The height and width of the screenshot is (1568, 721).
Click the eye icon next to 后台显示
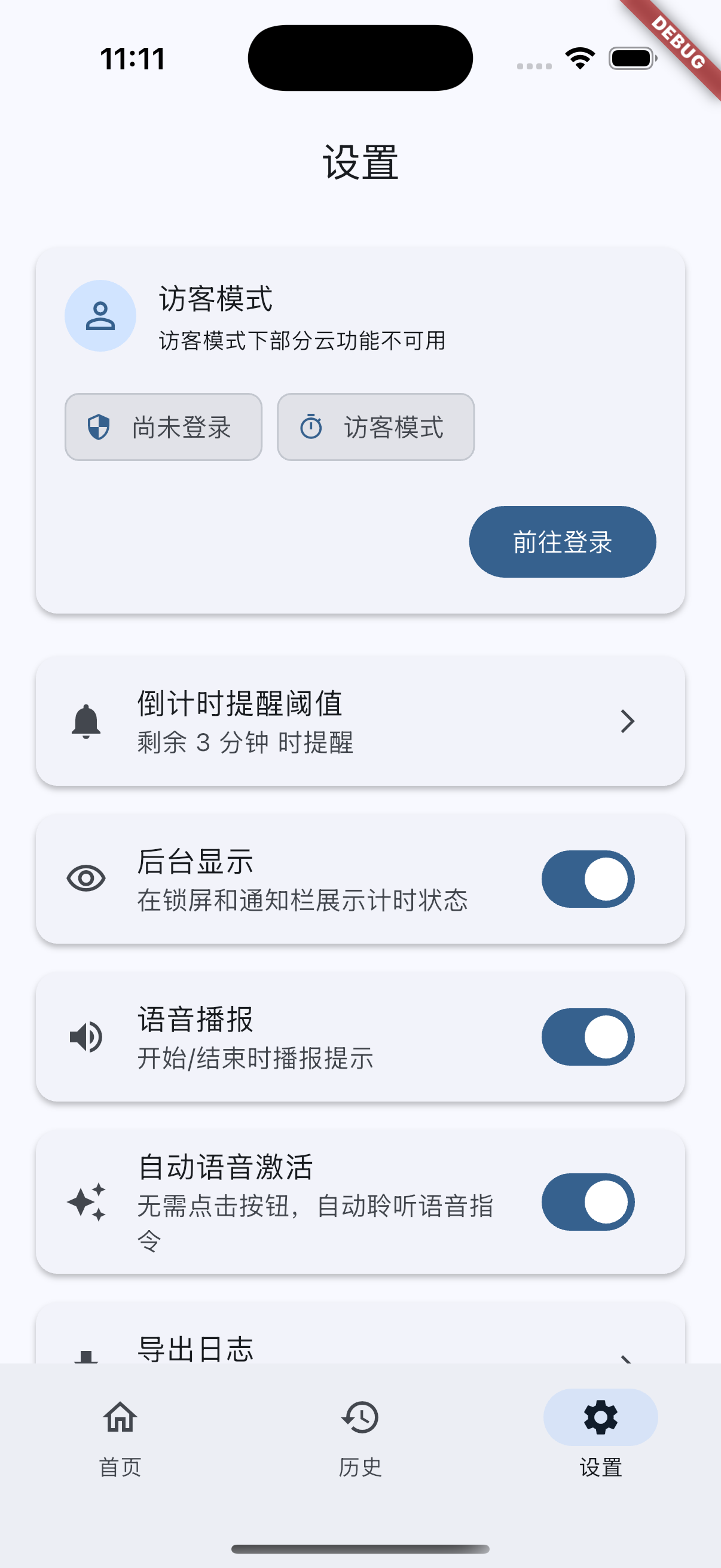(x=85, y=879)
